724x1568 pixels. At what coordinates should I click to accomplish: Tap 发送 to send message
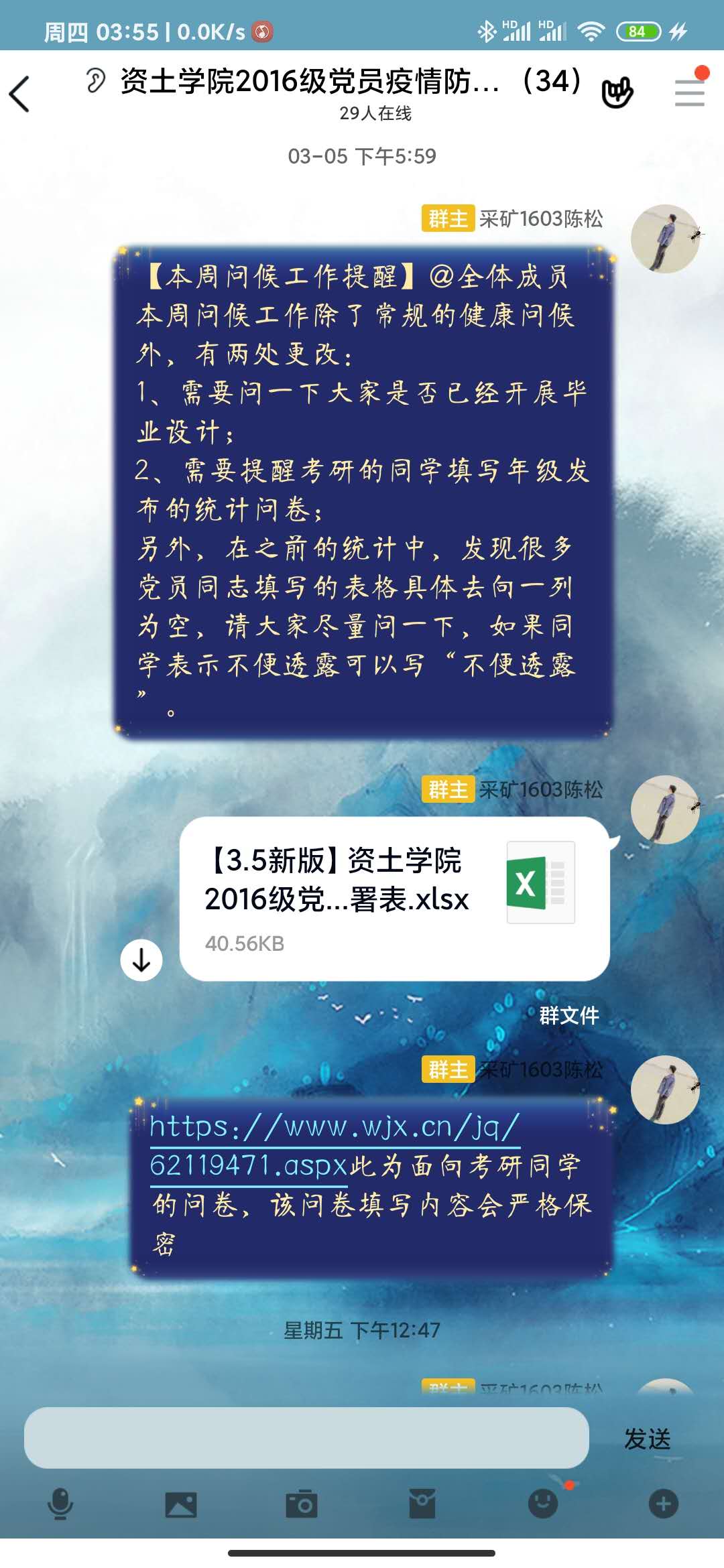647,1439
